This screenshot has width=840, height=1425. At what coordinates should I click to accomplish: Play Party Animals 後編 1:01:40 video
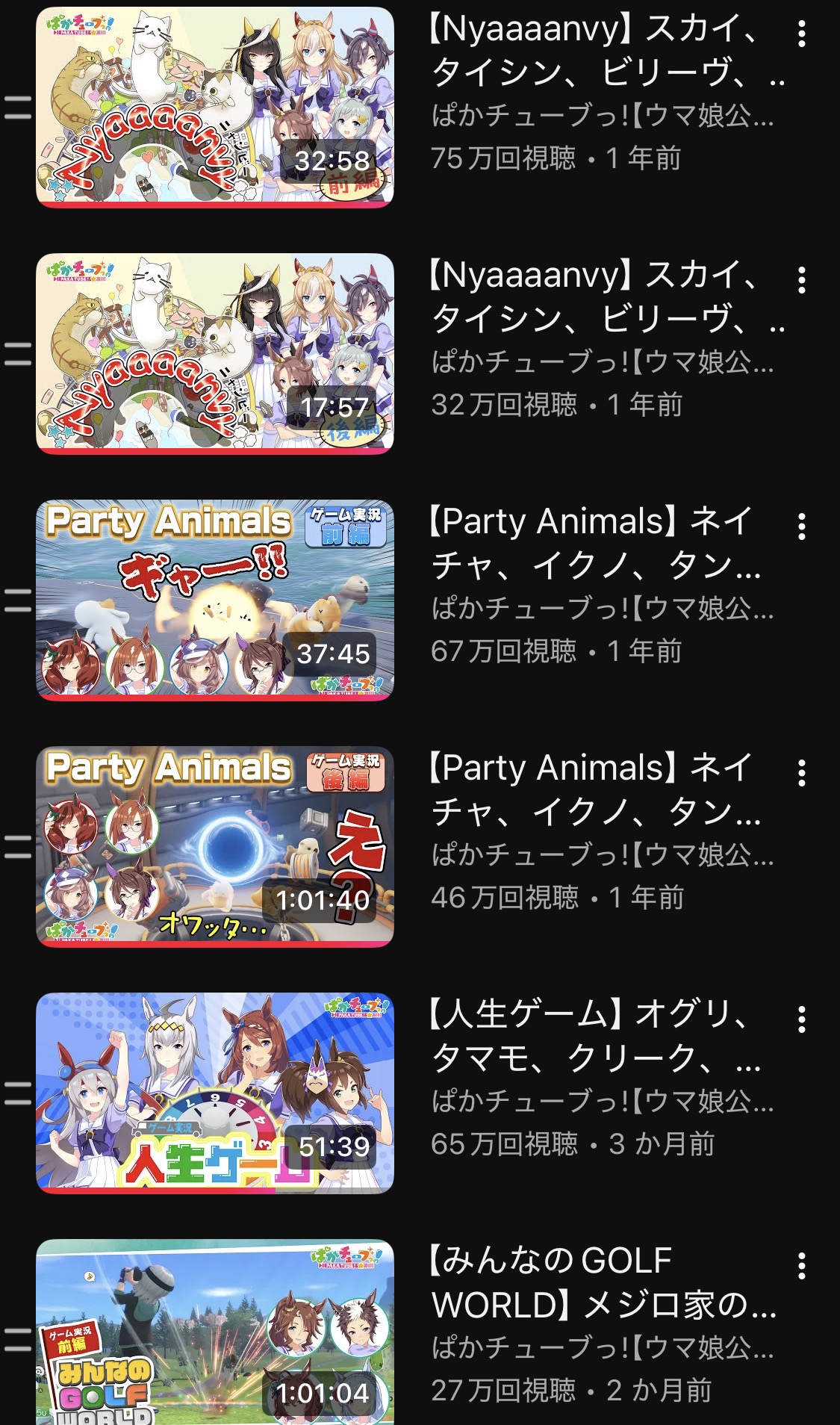pyautogui.click(x=214, y=846)
